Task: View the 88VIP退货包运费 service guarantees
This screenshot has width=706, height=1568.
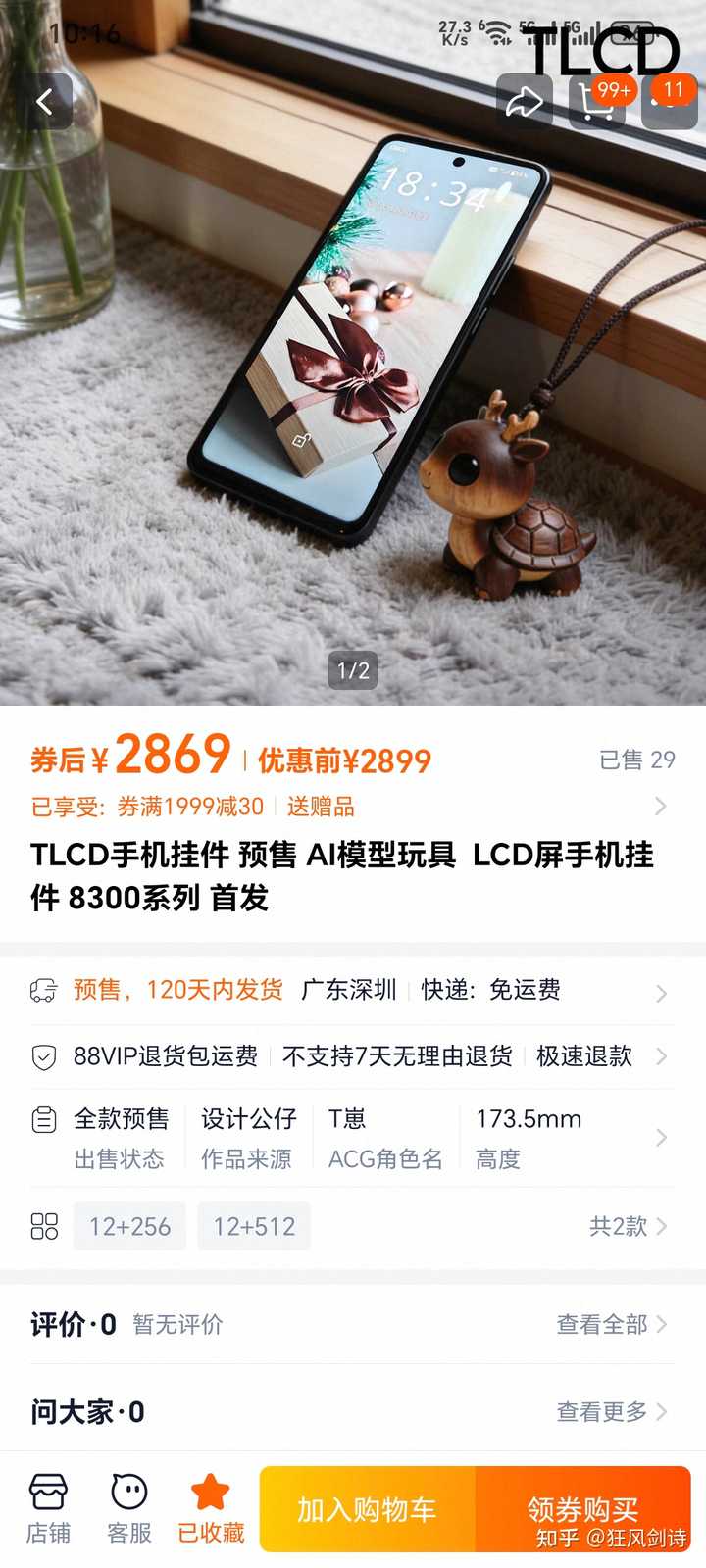Action: pyautogui.click(x=353, y=1056)
